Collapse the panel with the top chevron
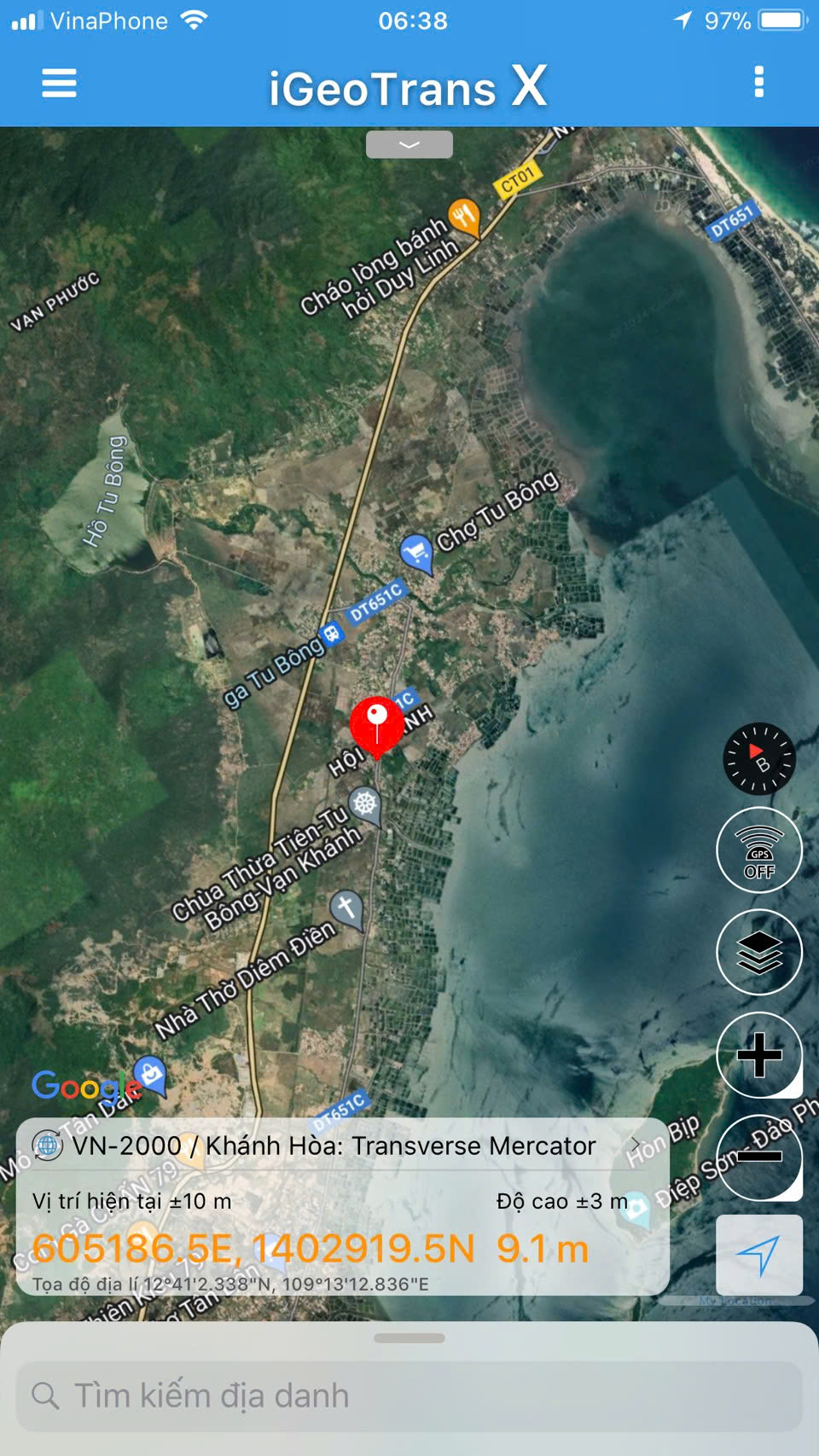 point(409,145)
